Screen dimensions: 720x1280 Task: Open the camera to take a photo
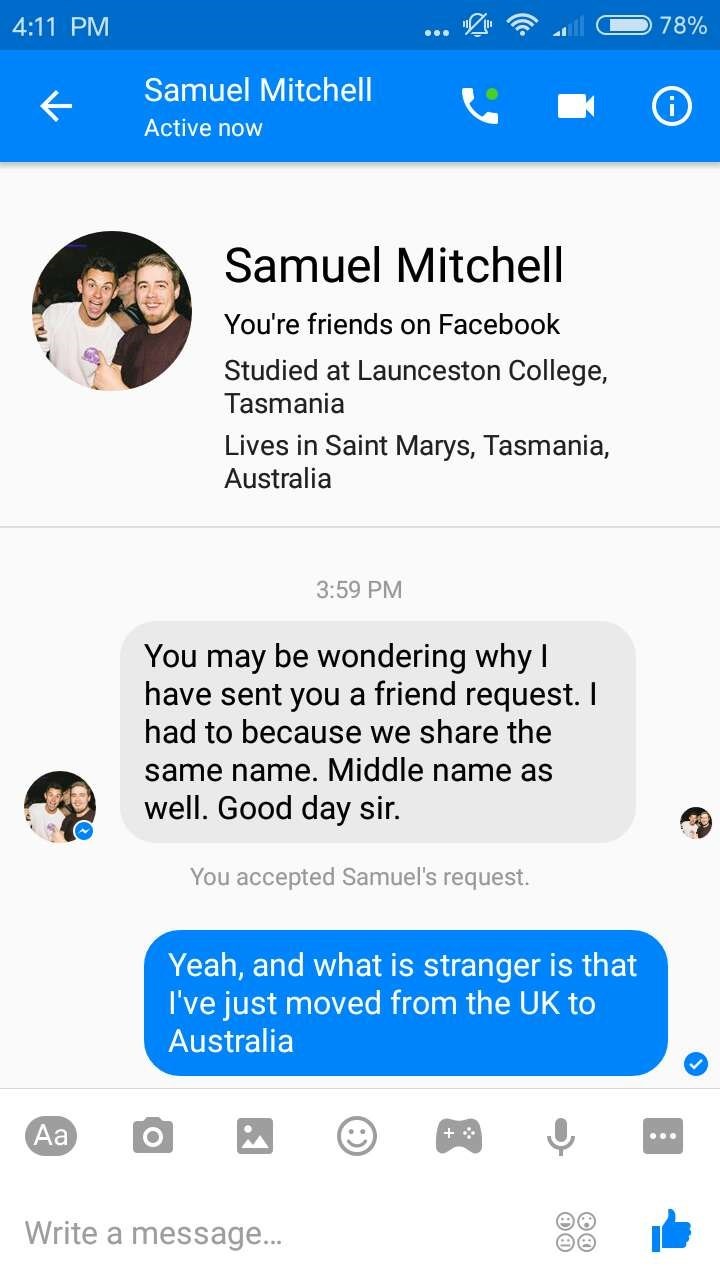point(152,1136)
